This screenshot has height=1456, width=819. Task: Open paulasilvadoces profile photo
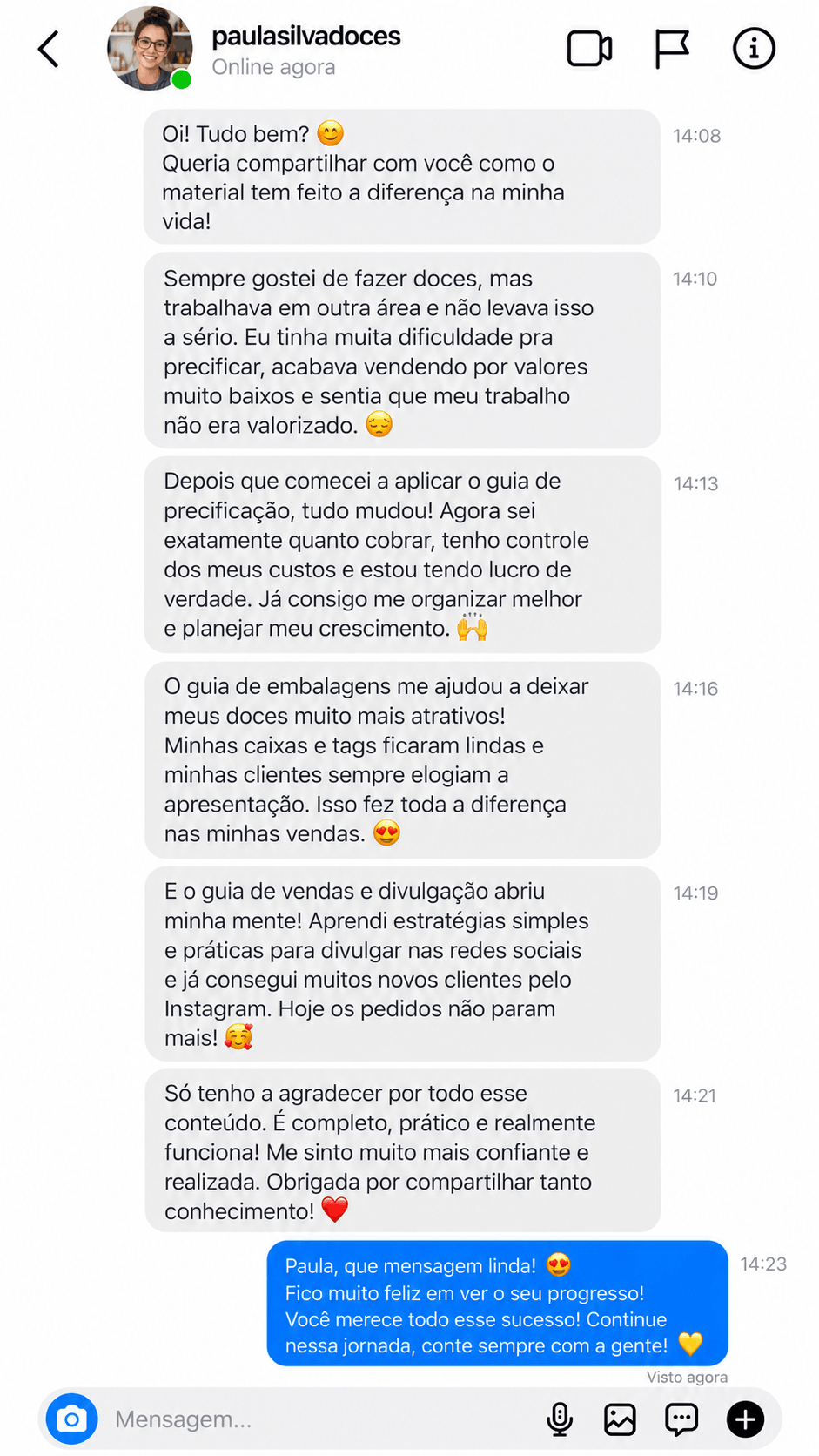[x=150, y=48]
